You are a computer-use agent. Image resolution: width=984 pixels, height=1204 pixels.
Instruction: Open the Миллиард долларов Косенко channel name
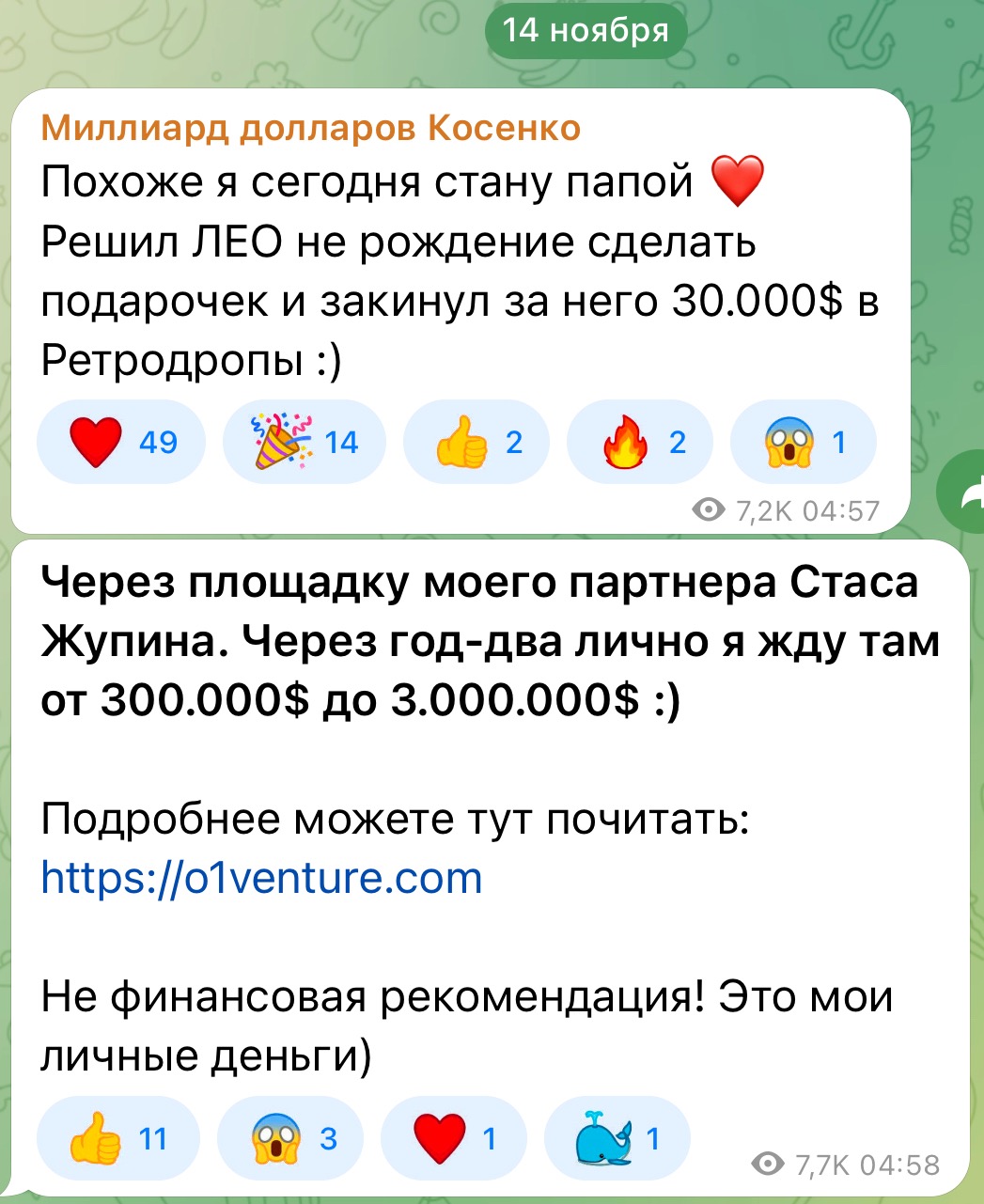[x=310, y=128]
